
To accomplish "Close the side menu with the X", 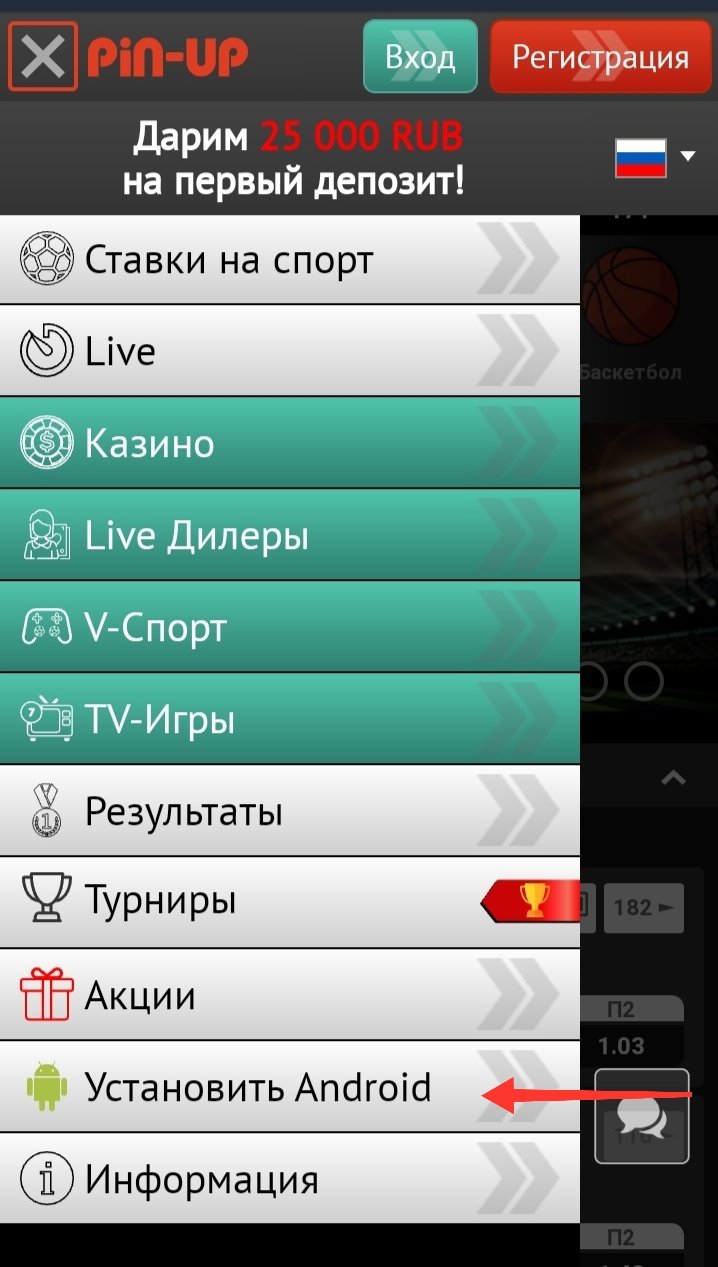I will [43, 57].
